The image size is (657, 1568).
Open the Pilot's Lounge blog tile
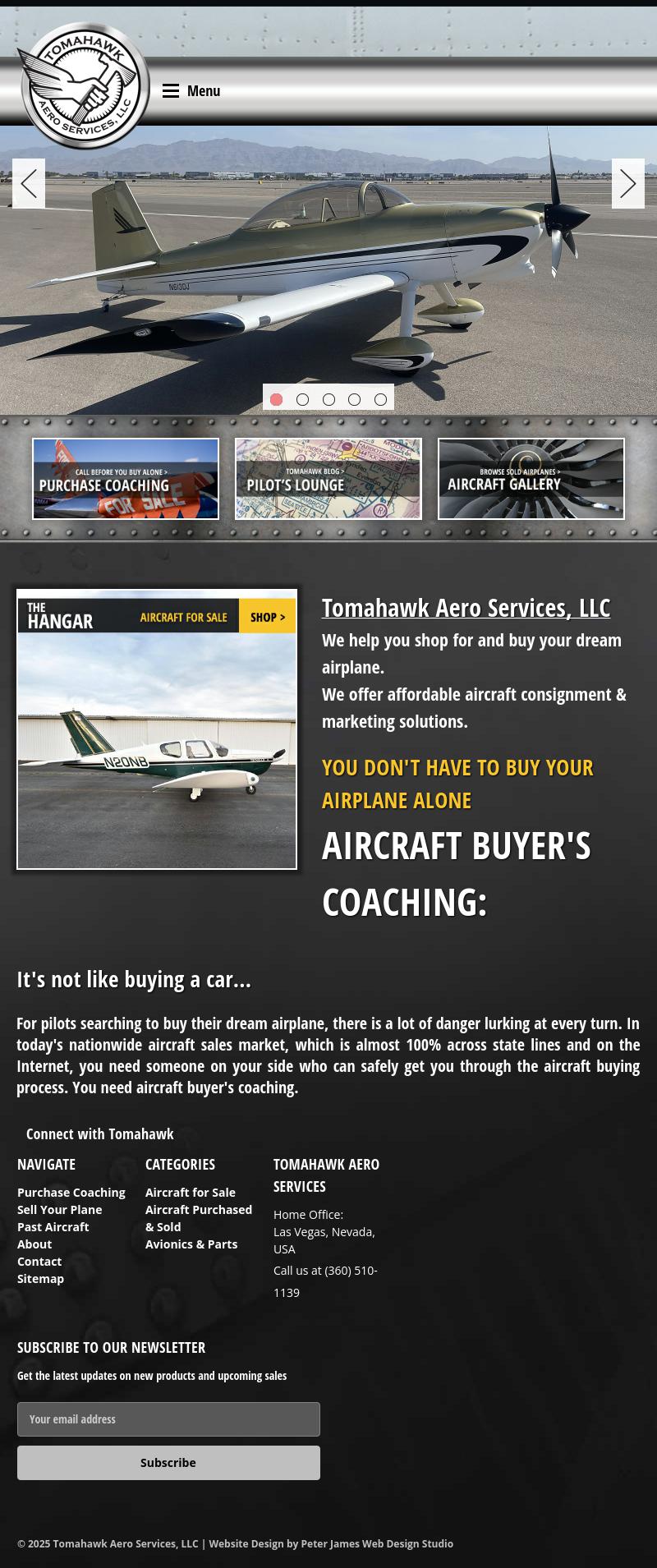coord(328,479)
